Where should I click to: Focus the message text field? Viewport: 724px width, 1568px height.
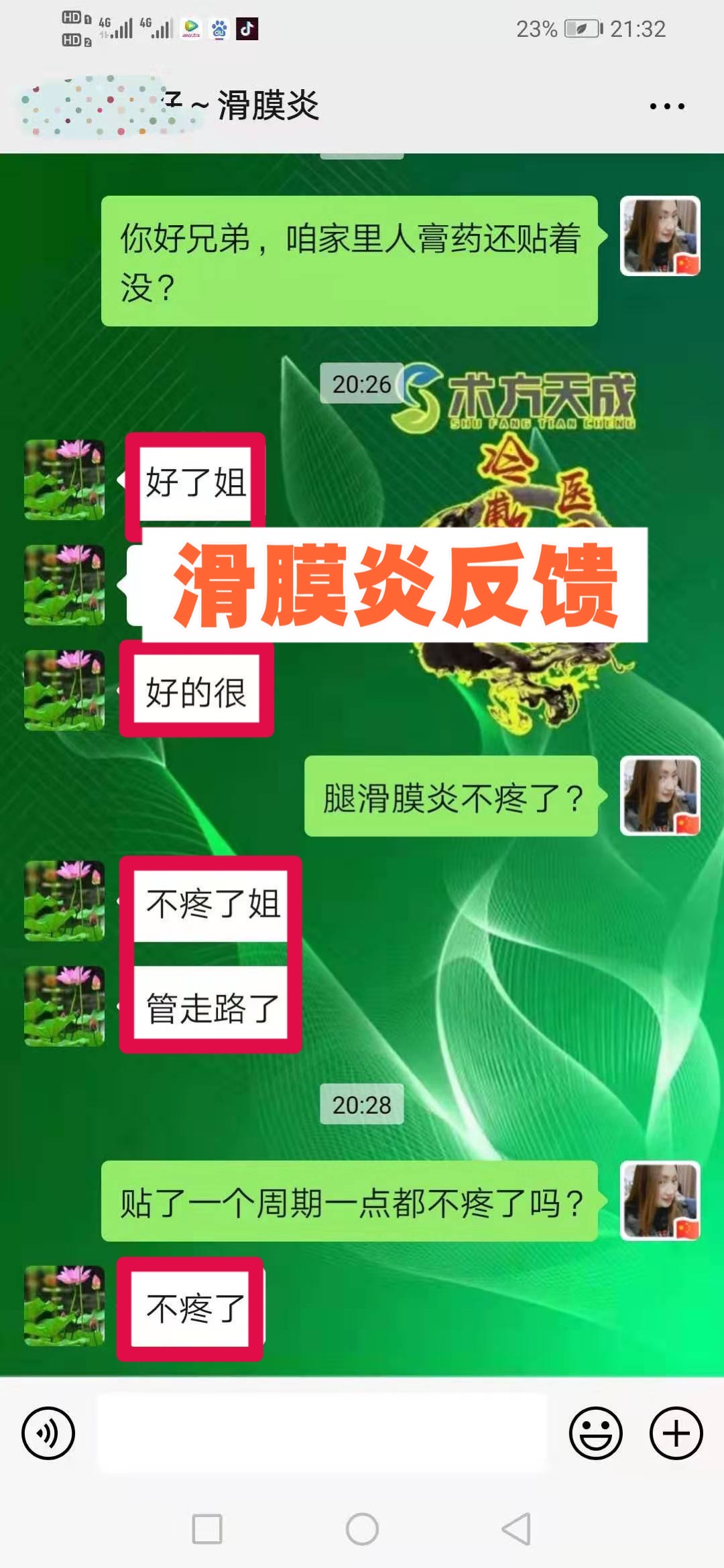pyautogui.click(x=322, y=1433)
